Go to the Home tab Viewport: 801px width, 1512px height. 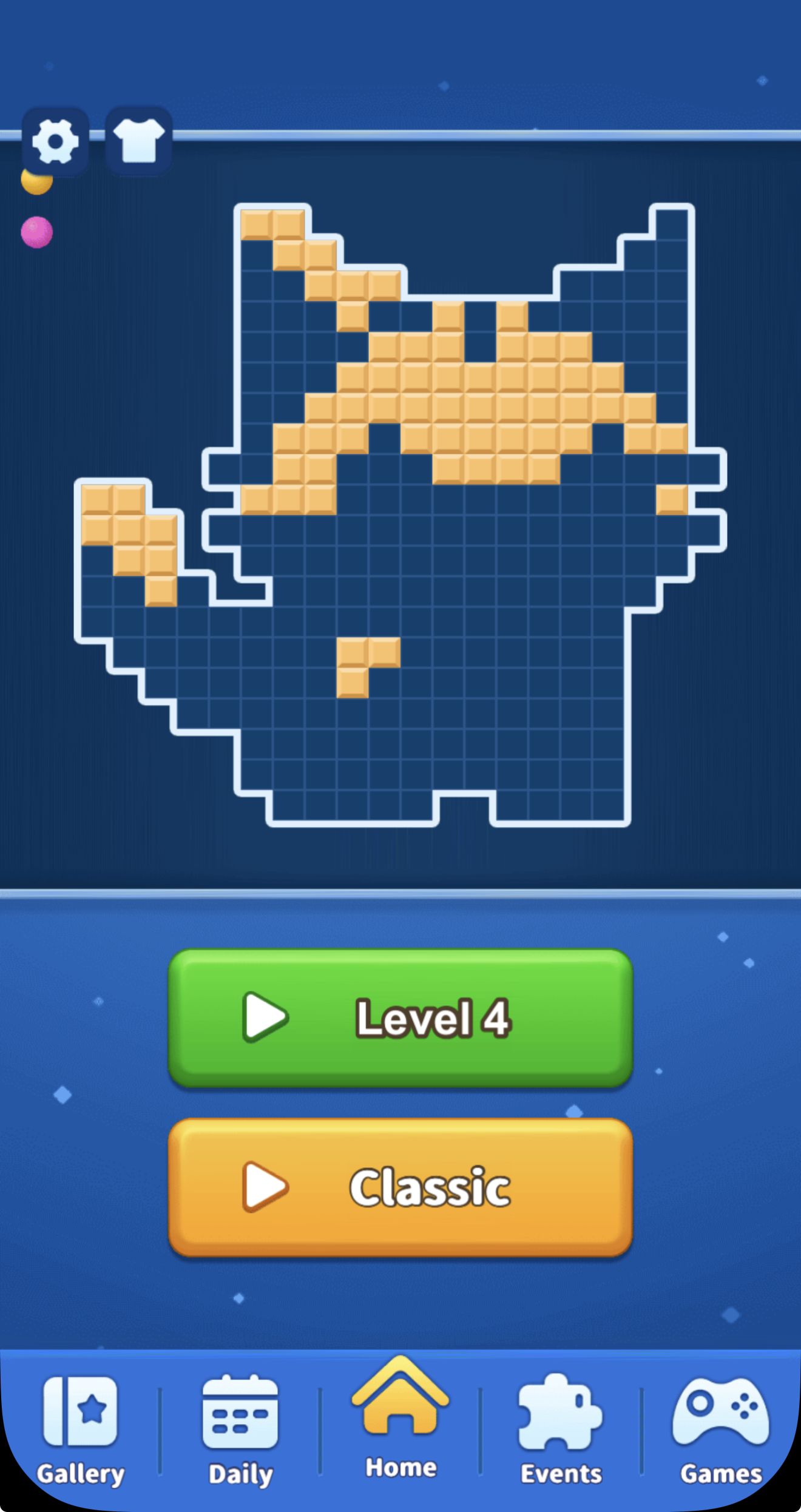tap(400, 1420)
